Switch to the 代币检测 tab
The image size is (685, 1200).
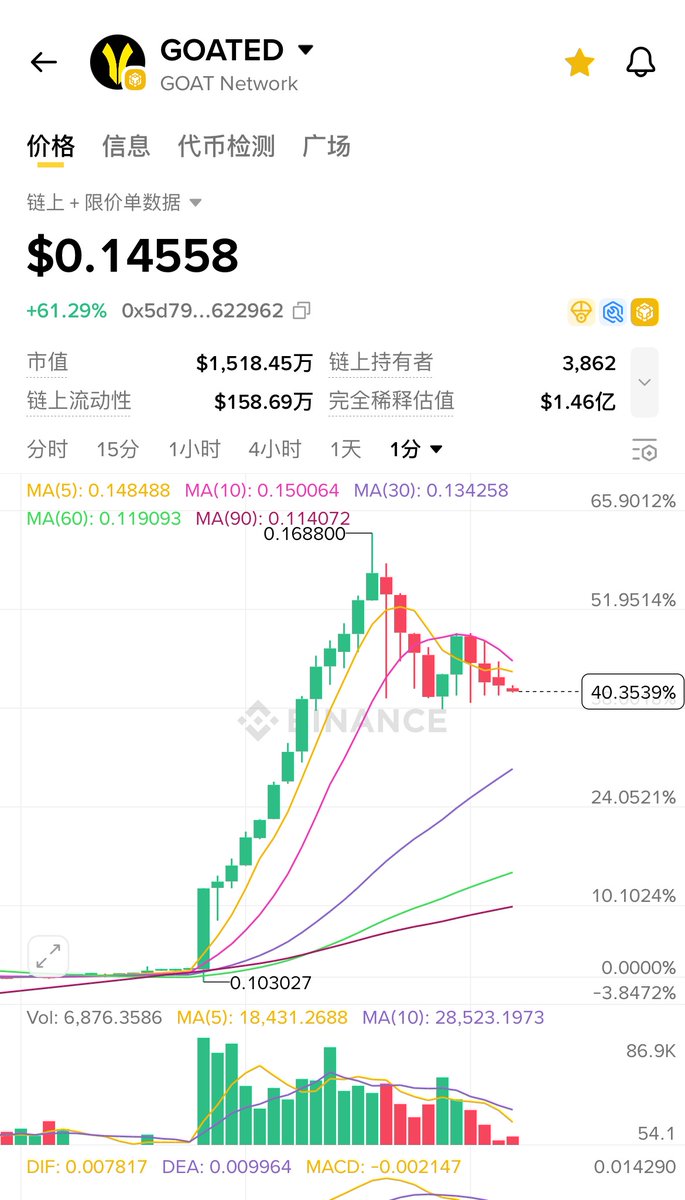(x=226, y=146)
